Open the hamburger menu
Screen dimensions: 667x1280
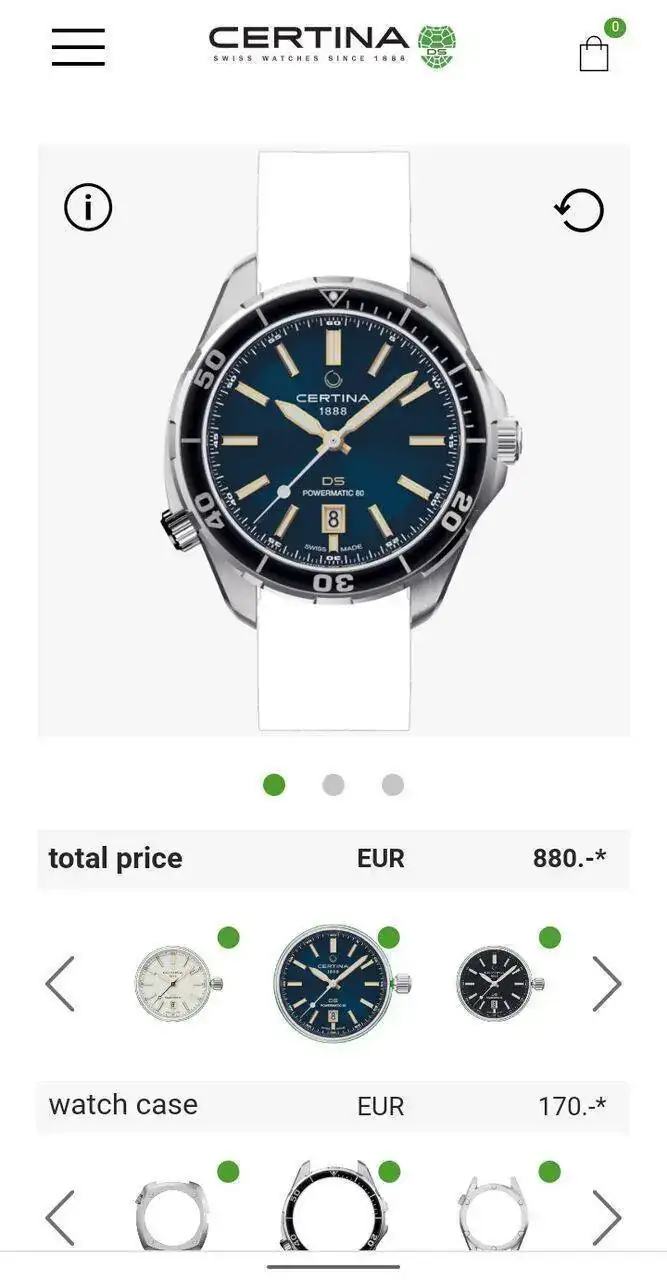click(78, 47)
